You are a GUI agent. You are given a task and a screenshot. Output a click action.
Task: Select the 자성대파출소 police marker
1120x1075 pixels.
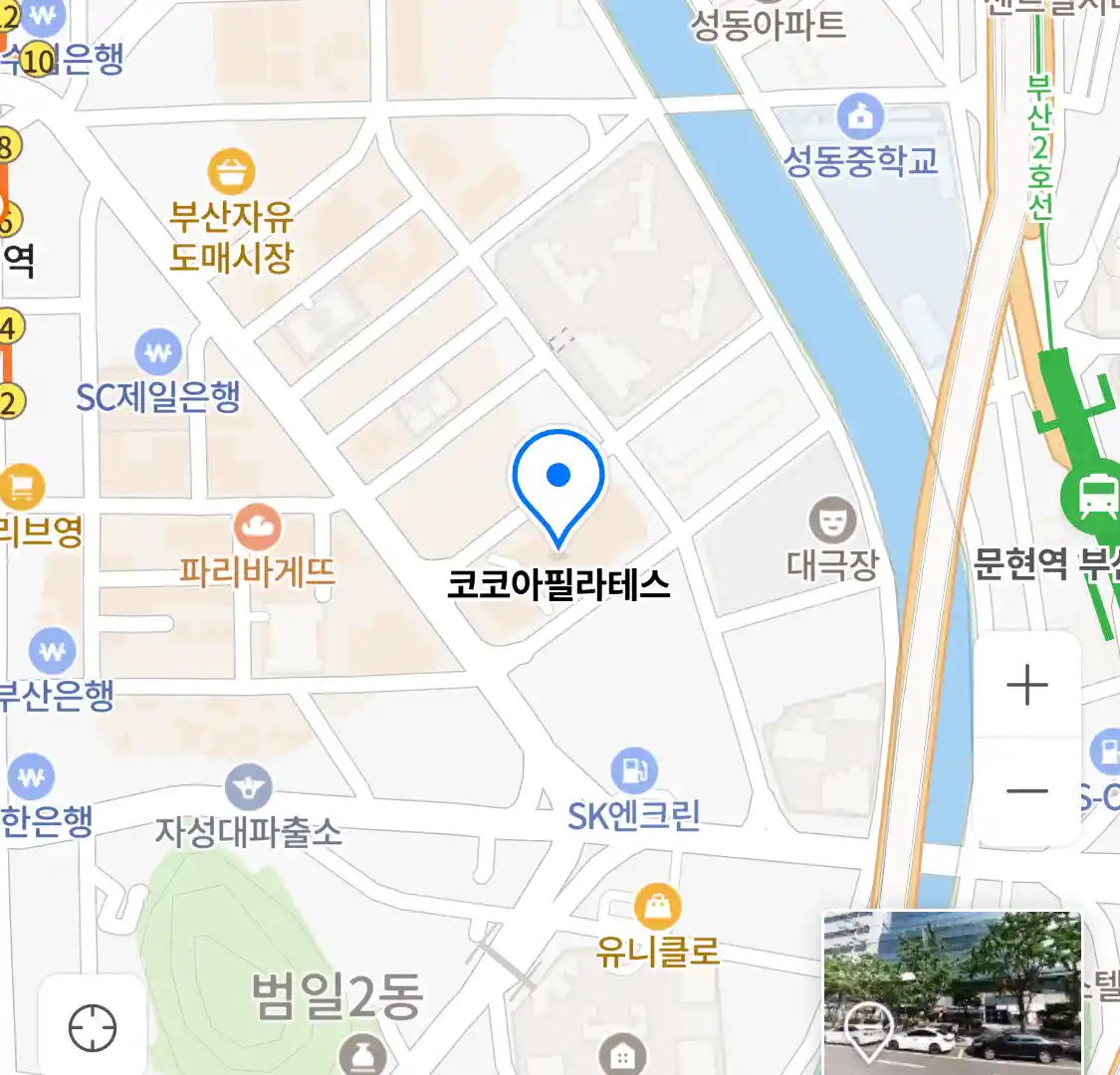tap(248, 788)
